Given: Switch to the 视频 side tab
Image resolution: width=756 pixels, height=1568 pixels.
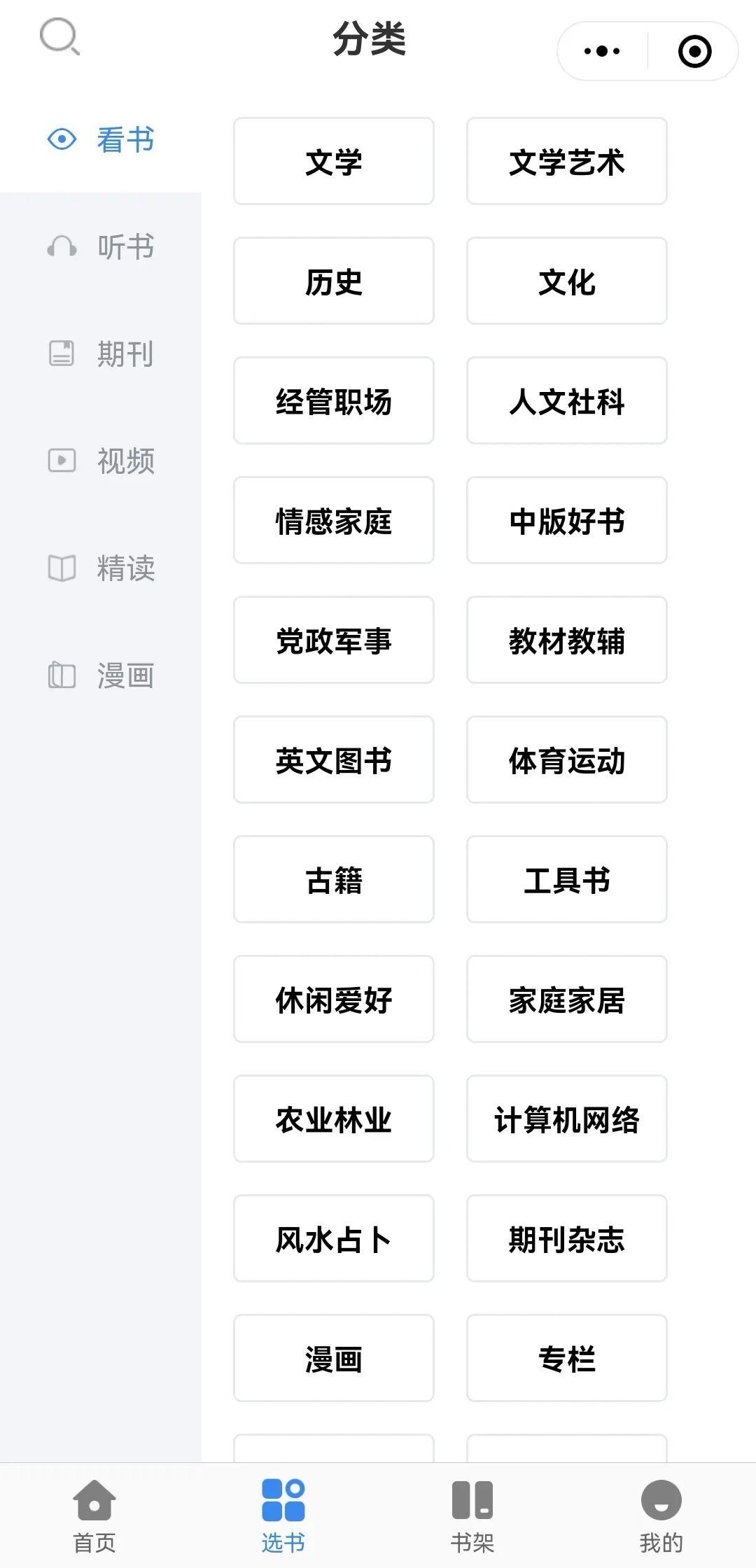Looking at the screenshot, I should point(101,461).
